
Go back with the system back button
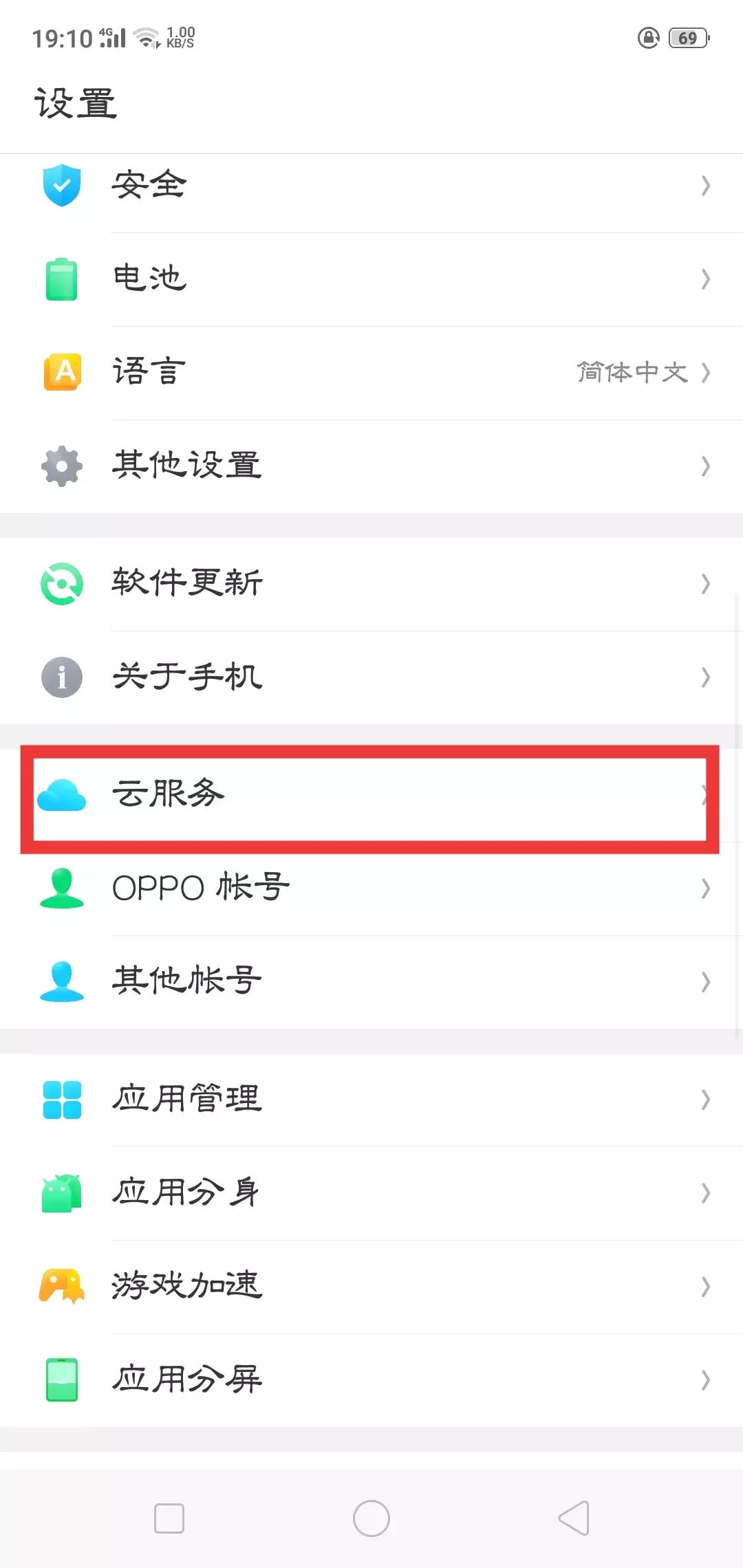[x=574, y=1518]
